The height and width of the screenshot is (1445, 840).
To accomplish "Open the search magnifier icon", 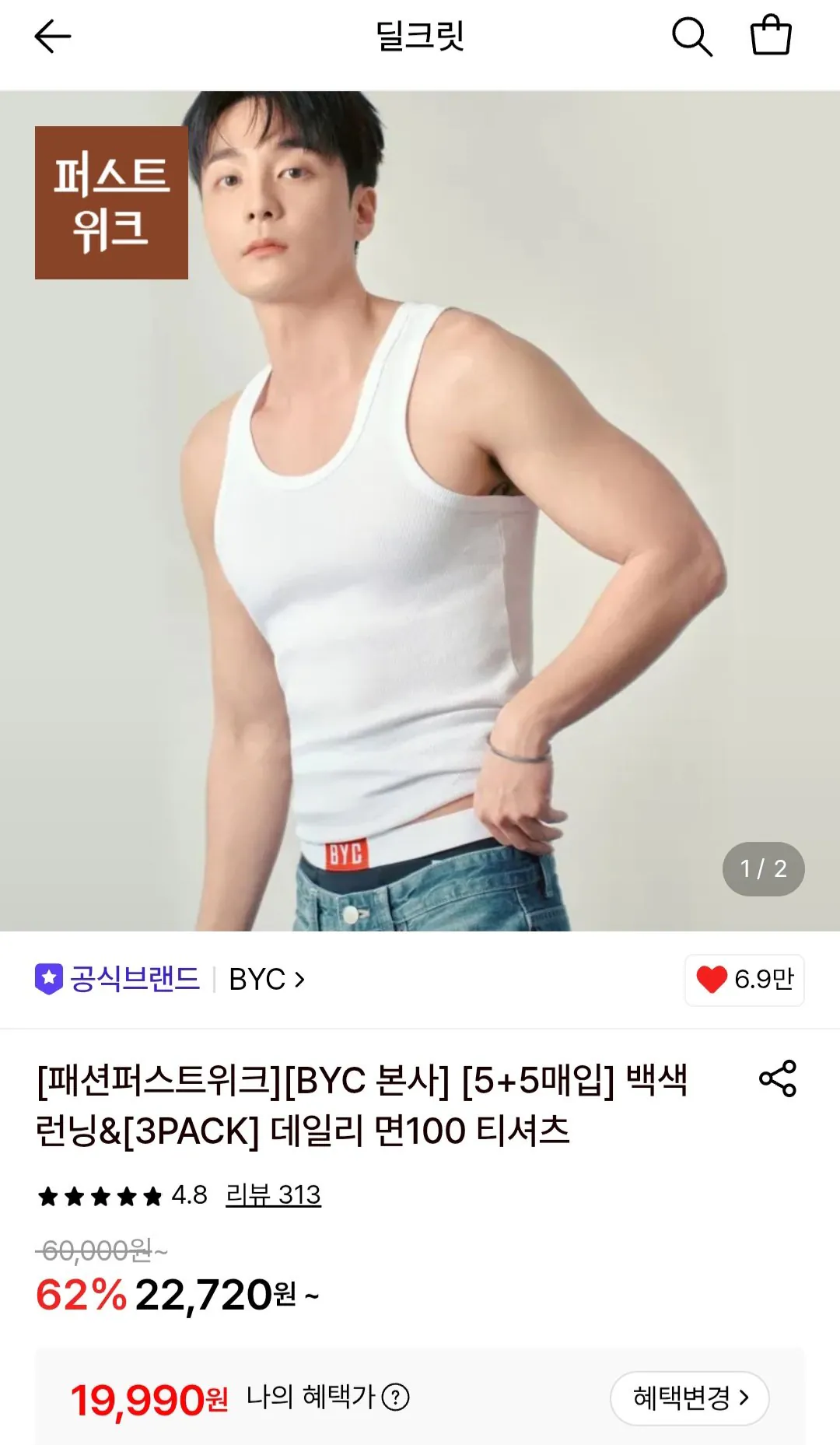I will [x=691, y=37].
